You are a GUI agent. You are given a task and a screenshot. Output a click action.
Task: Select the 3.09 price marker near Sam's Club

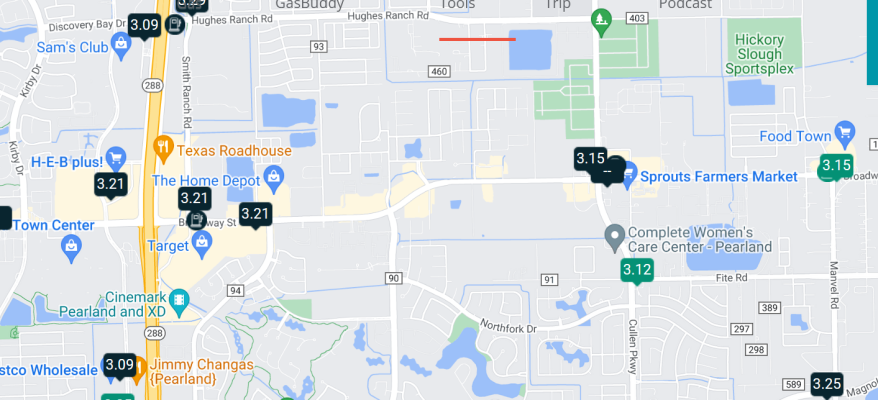[x=144, y=25]
